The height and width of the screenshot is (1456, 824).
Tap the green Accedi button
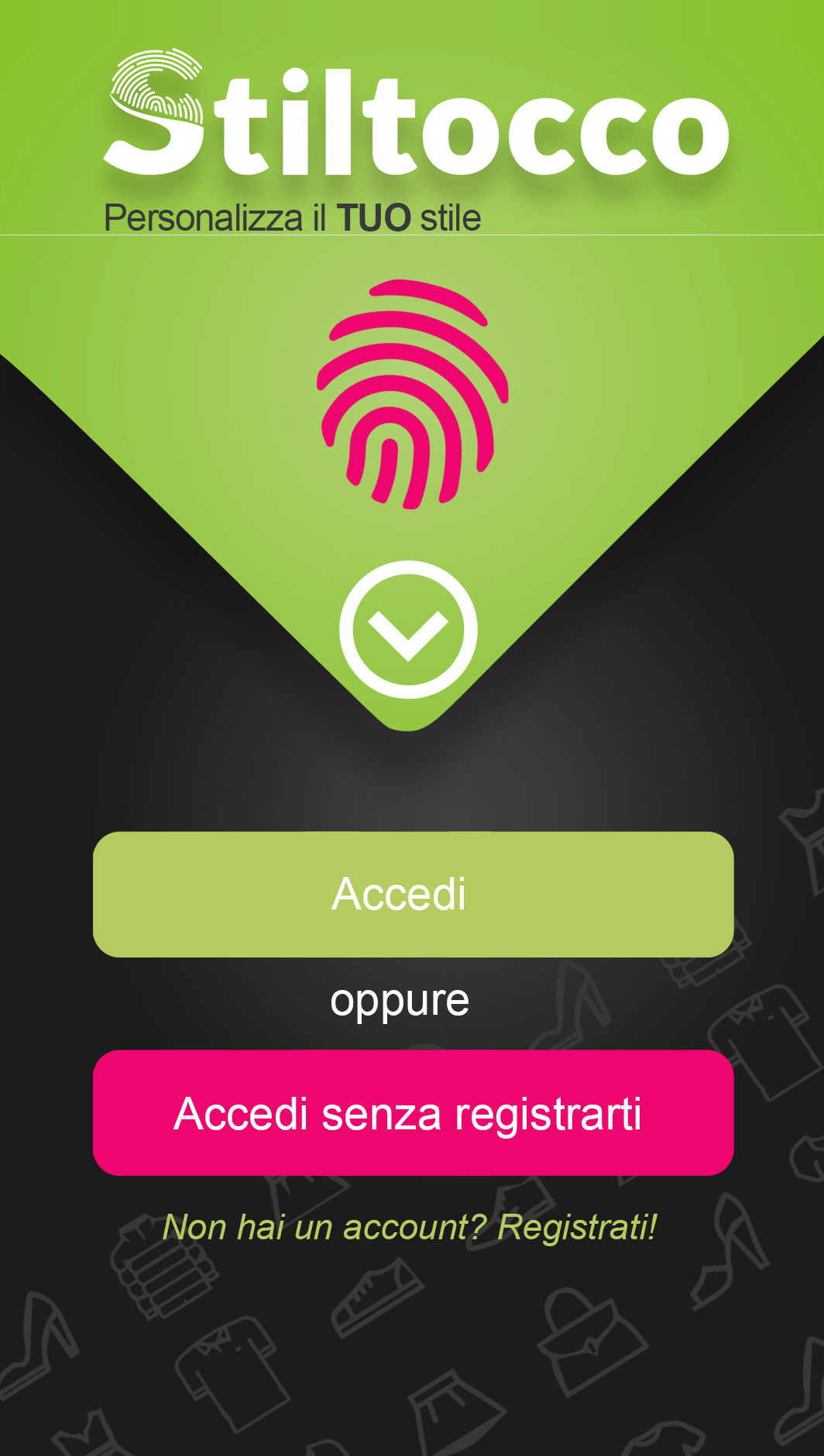coord(413,894)
